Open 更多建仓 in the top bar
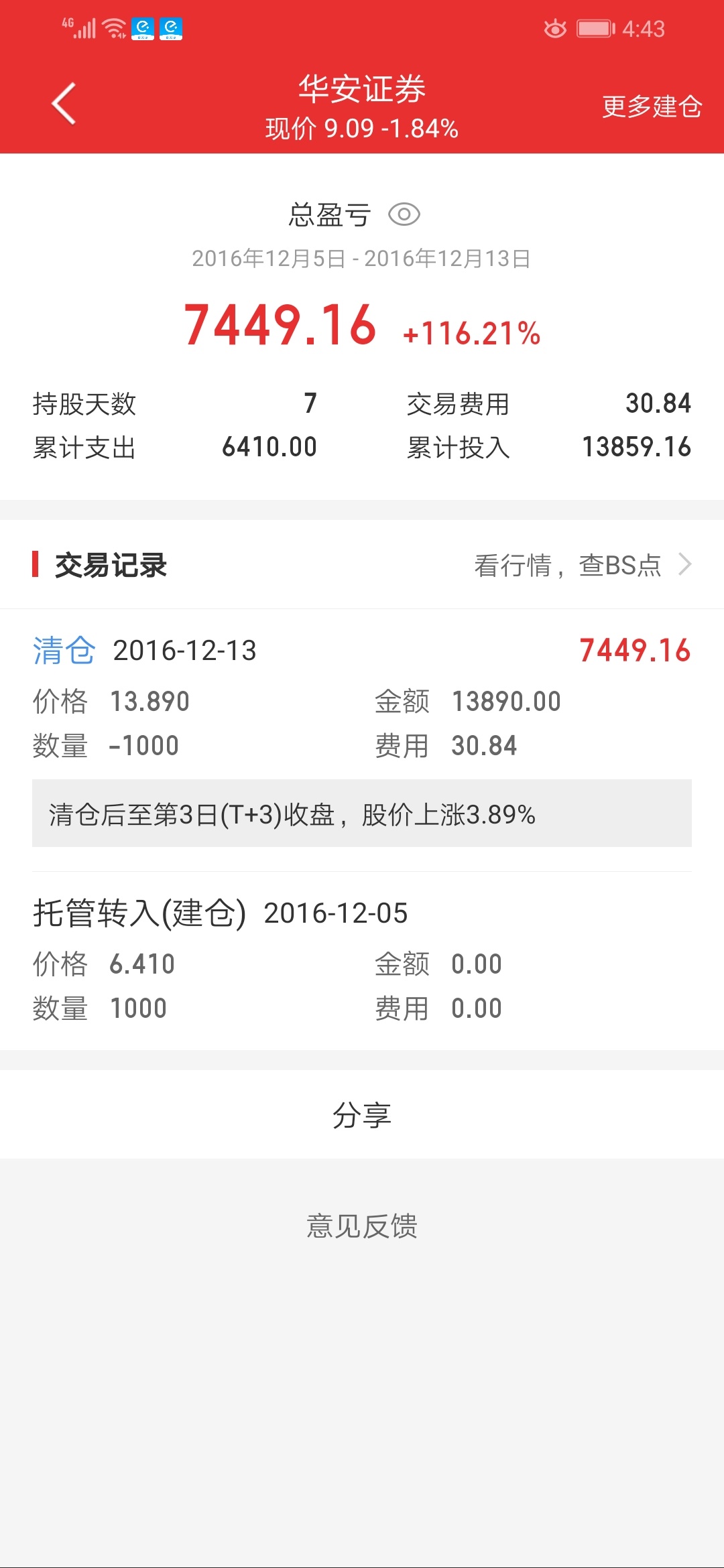 click(651, 107)
